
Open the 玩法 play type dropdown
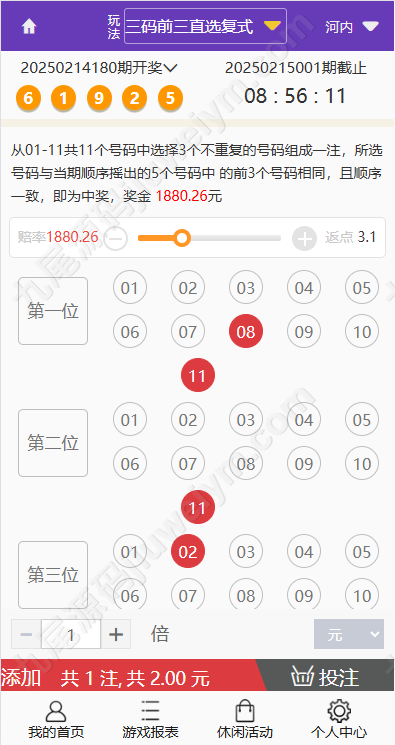(205, 26)
